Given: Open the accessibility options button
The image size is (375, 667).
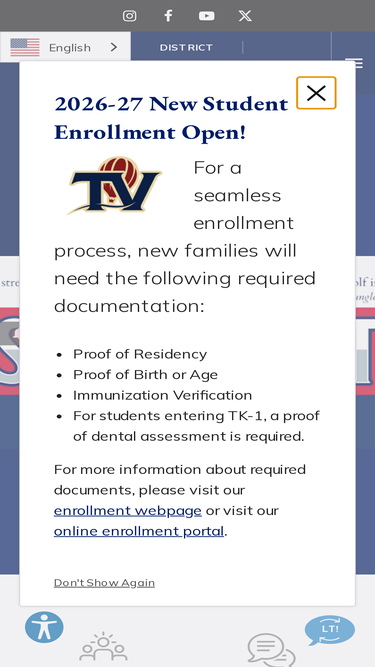Looking at the screenshot, I should pos(44,627).
